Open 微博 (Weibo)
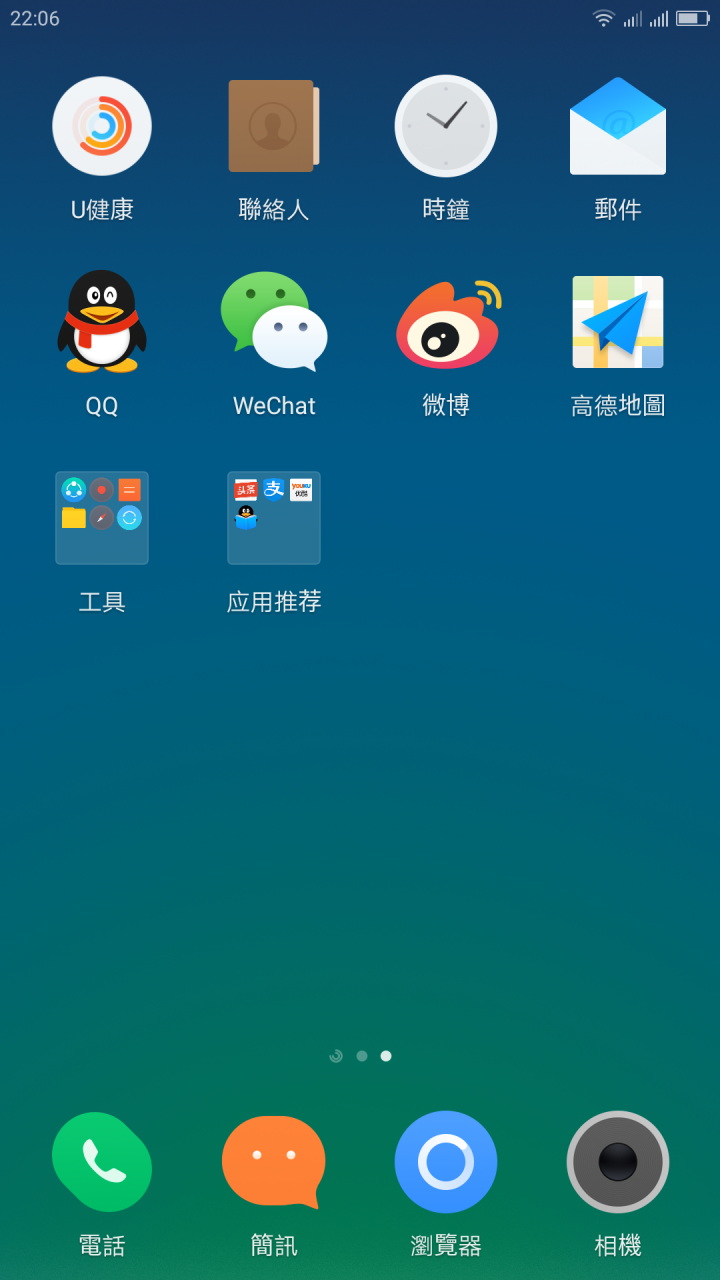This screenshot has height=1280, width=720. tap(445, 321)
